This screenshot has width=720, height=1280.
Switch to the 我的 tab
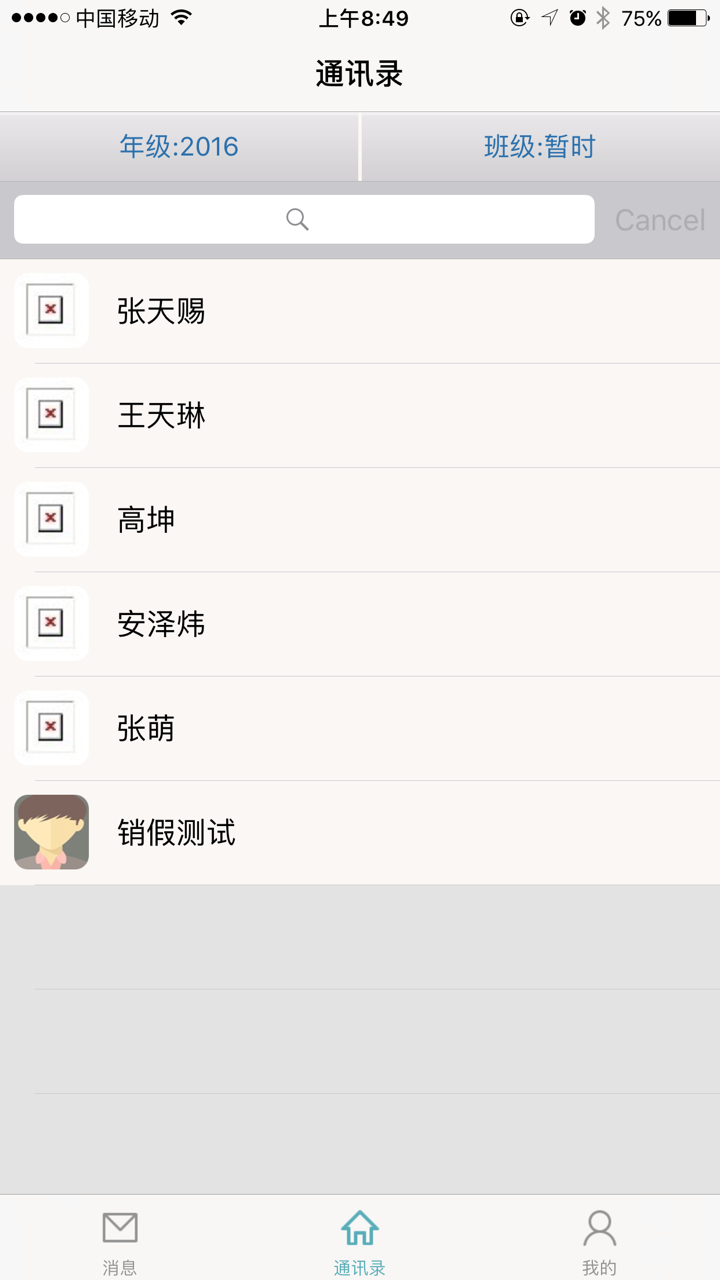pos(598,1238)
